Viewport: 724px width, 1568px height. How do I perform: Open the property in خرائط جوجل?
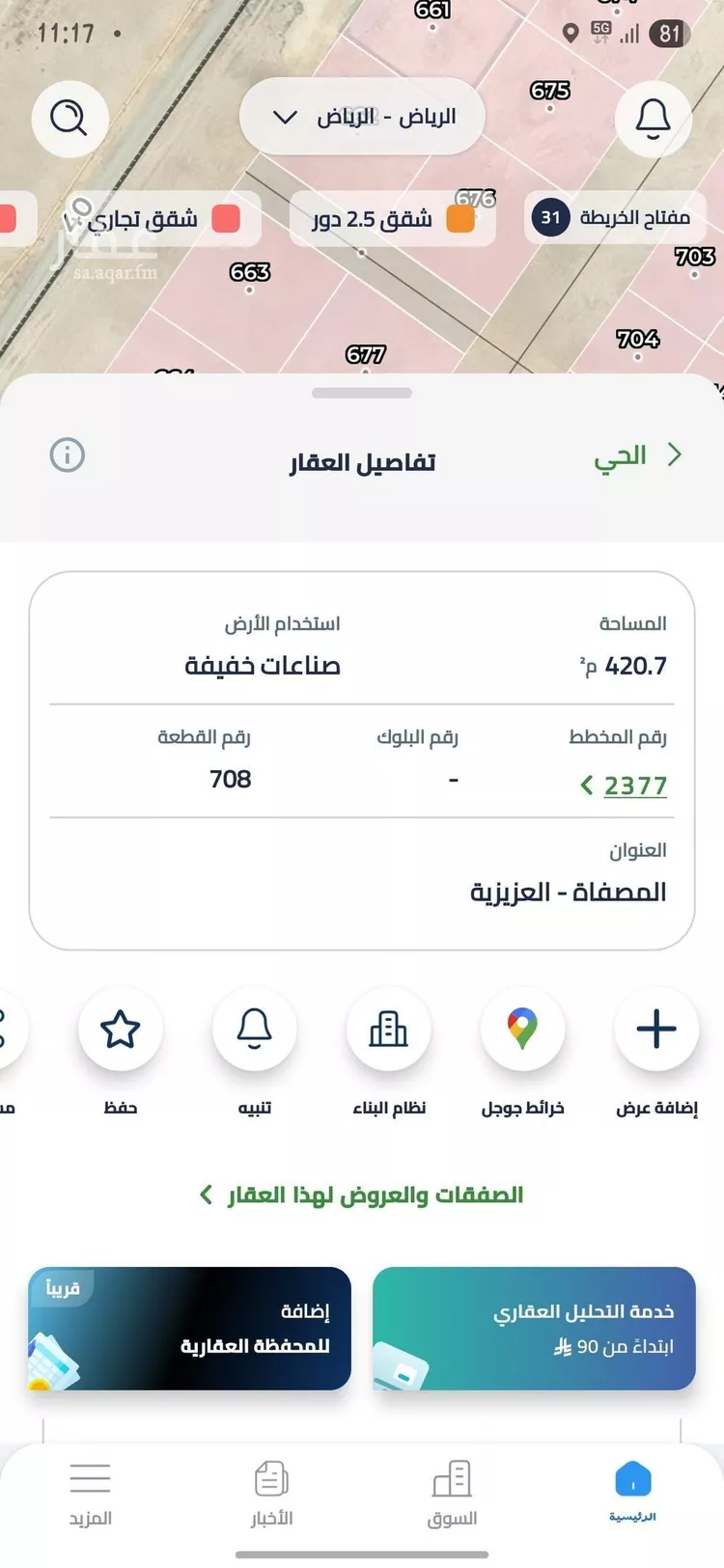pos(522,1029)
